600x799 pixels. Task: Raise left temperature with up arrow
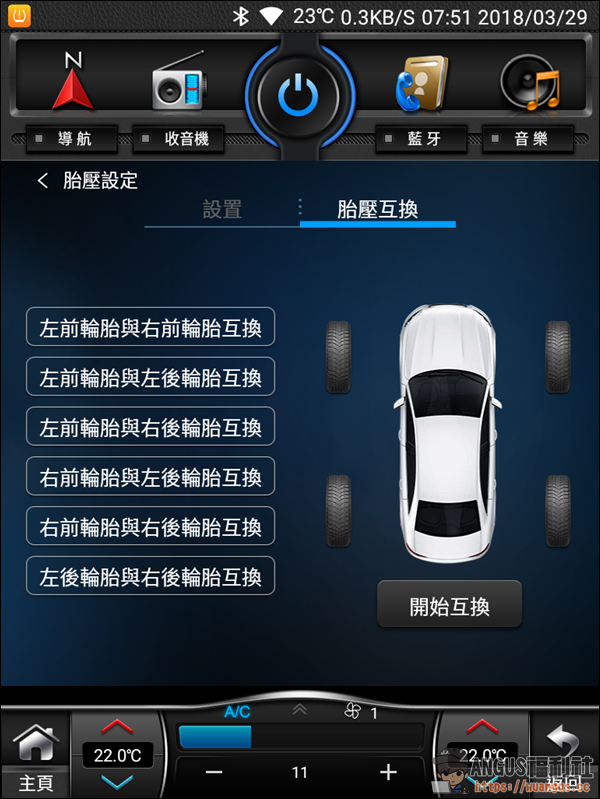click(117, 725)
